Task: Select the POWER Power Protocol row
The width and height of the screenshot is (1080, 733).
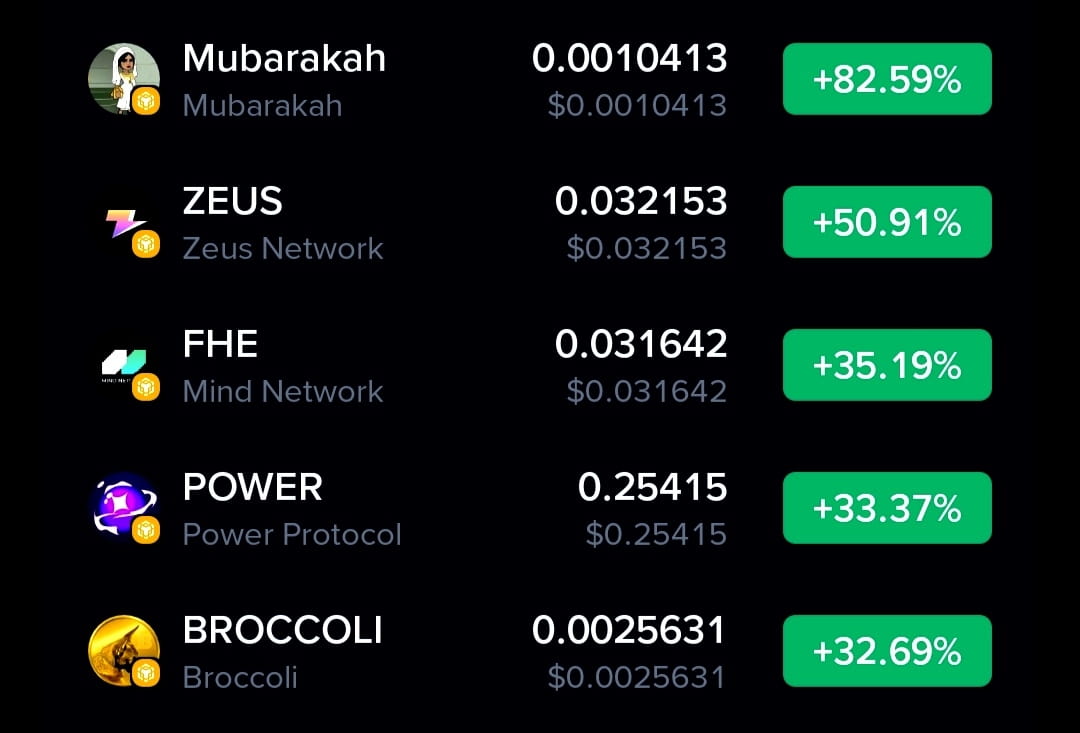Action: pyautogui.click(x=291, y=509)
